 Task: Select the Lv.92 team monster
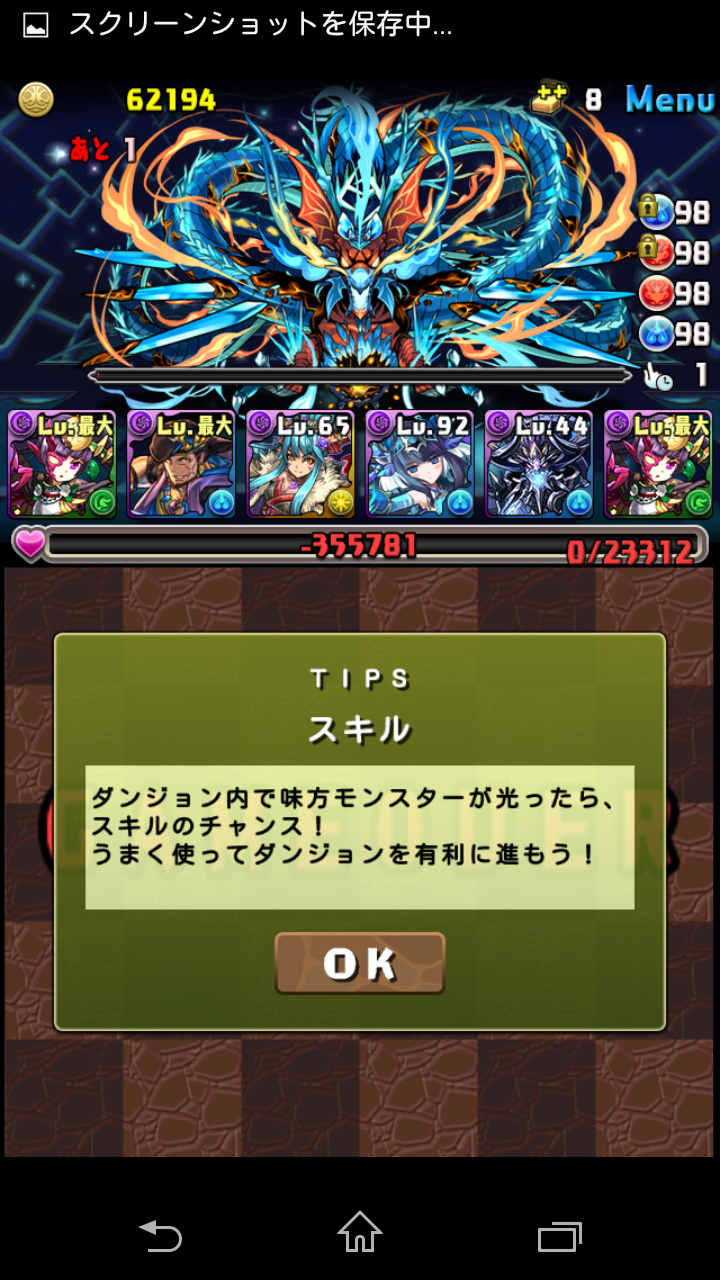[x=419, y=464]
